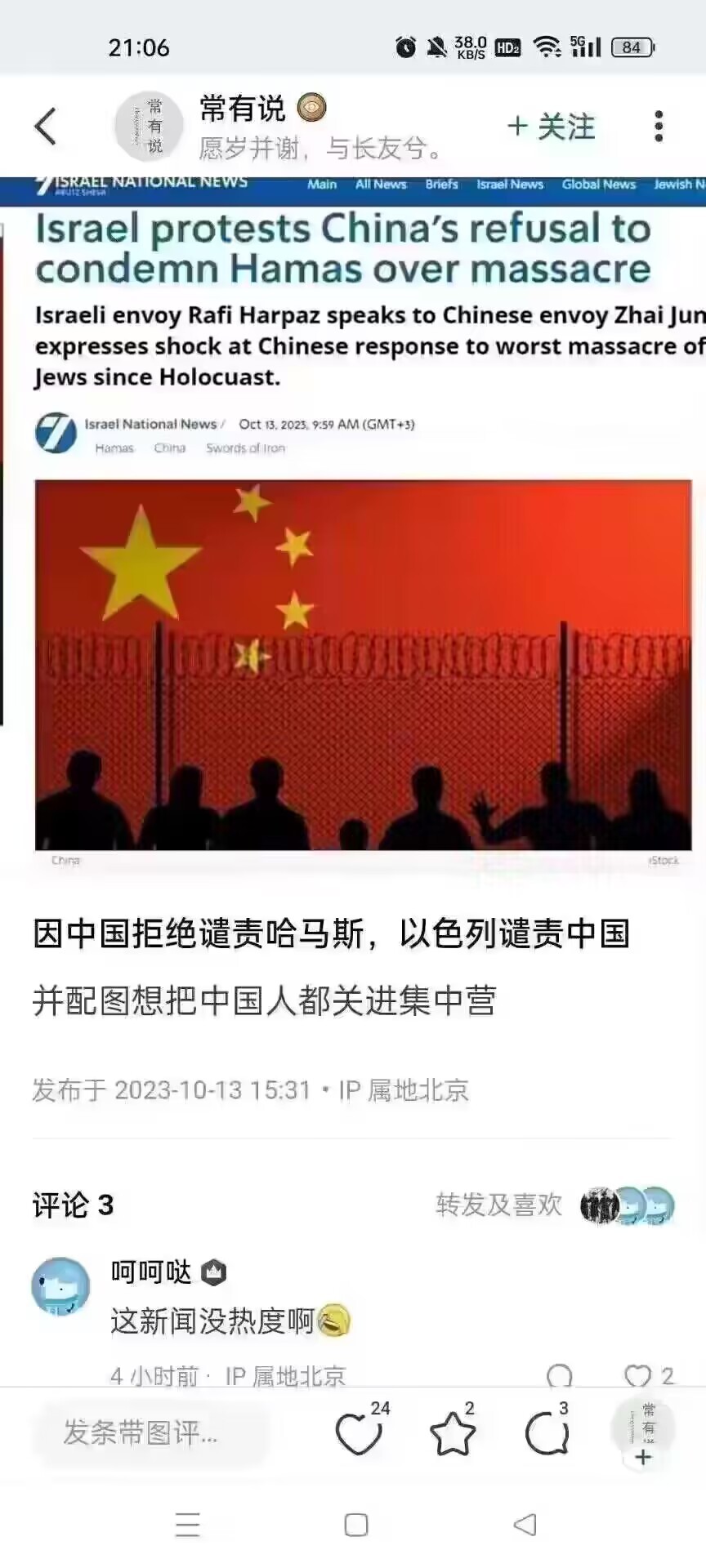Viewport: 706px width, 1568px height.
Task: Go back using the top-left arrow
Action: [x=46, y=127]
